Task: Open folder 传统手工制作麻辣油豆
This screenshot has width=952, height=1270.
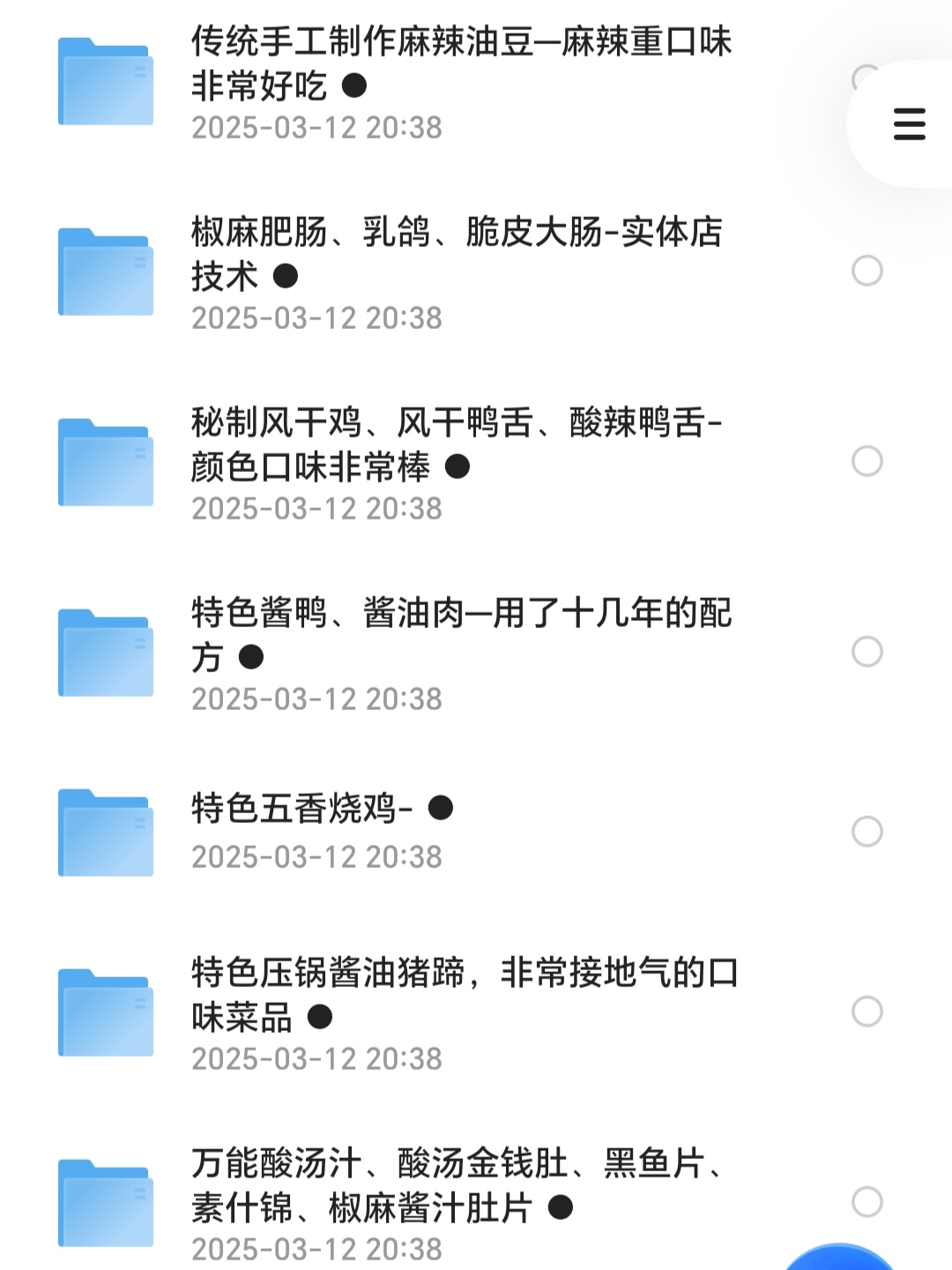Action: pos(460,63)
